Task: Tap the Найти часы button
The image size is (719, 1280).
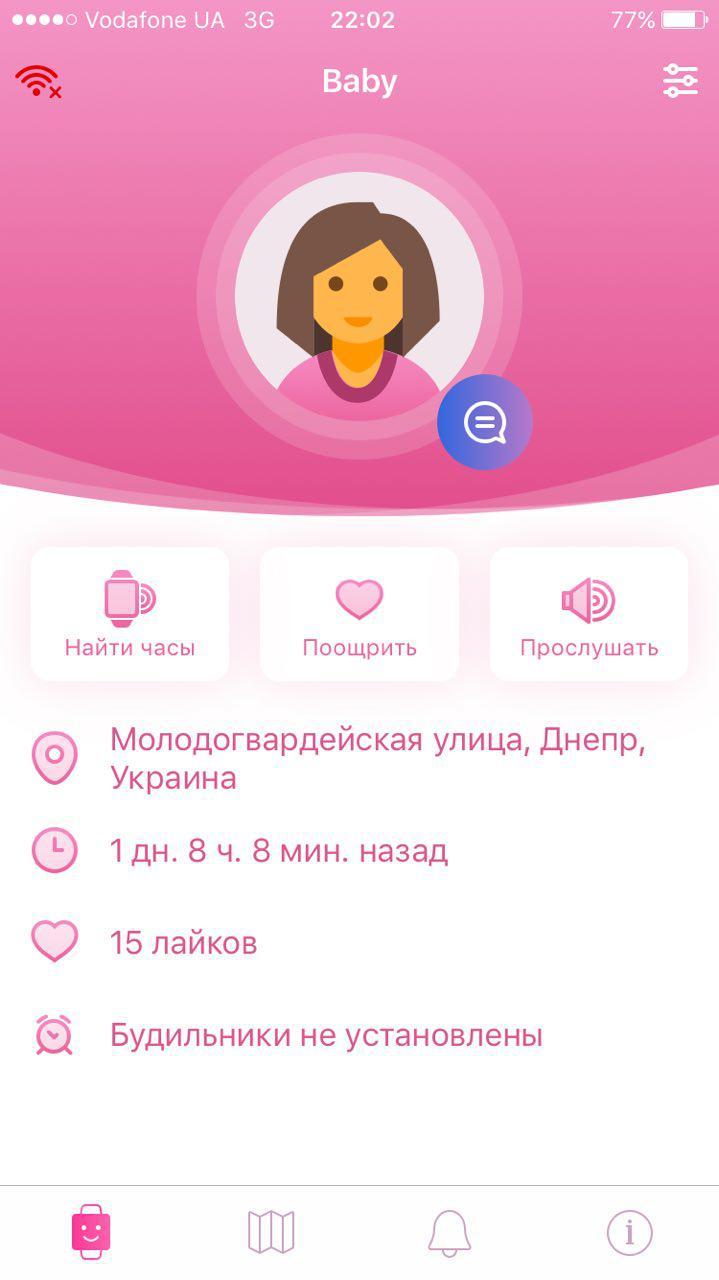Action: coord(130,614)
